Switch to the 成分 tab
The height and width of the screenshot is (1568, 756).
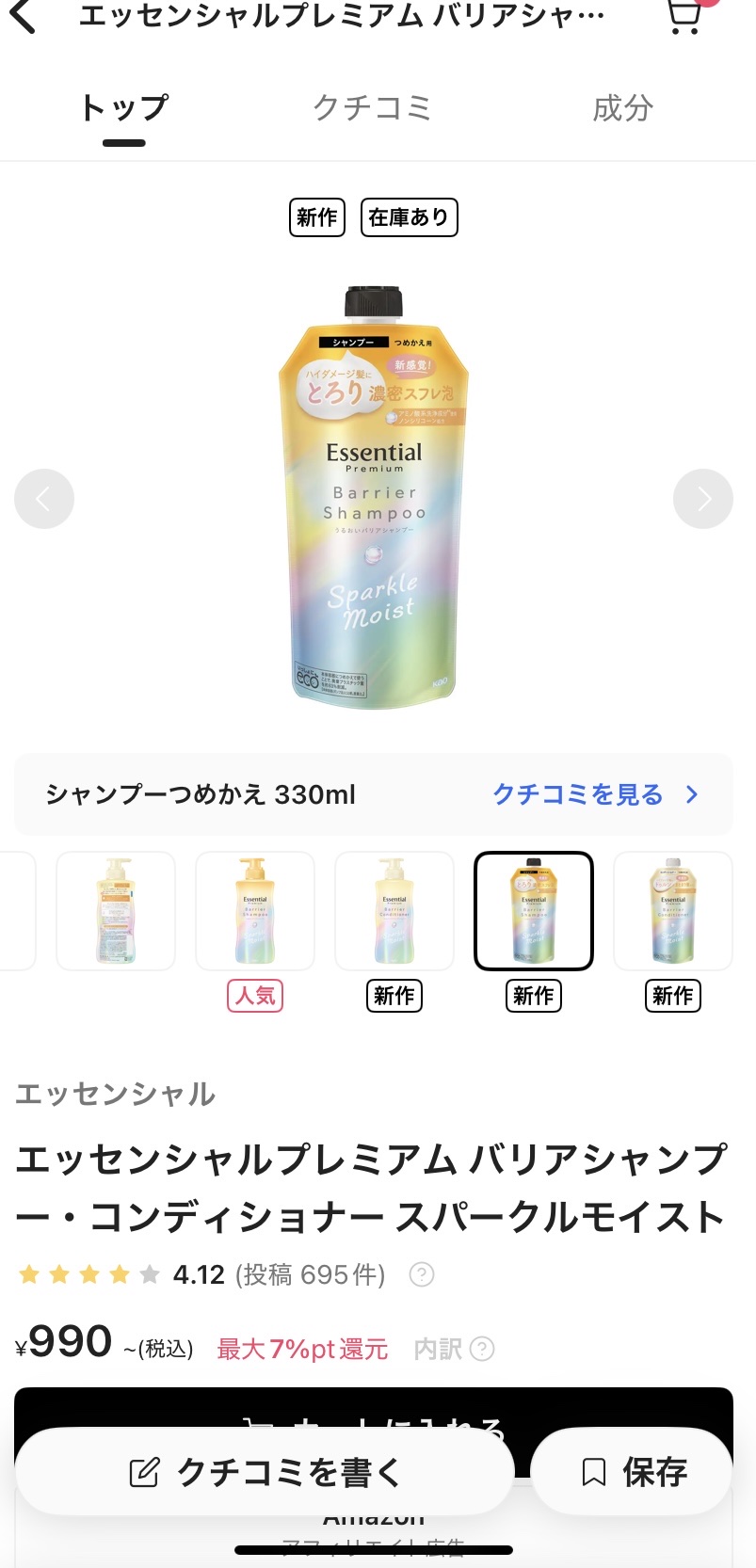(622, 108)
